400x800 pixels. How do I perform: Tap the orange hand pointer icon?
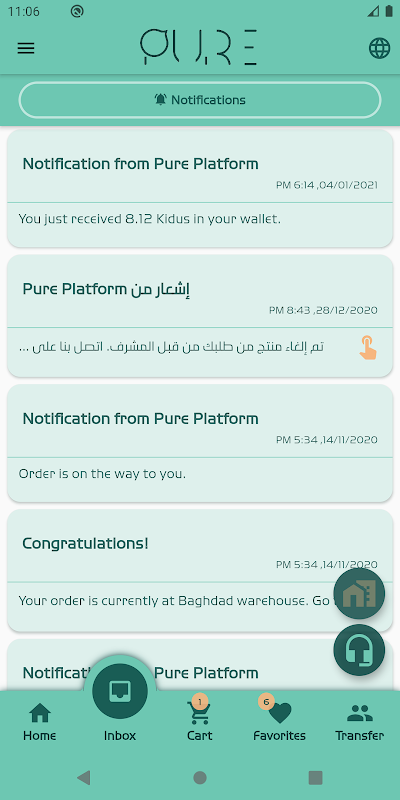click(x=368, y=347)
